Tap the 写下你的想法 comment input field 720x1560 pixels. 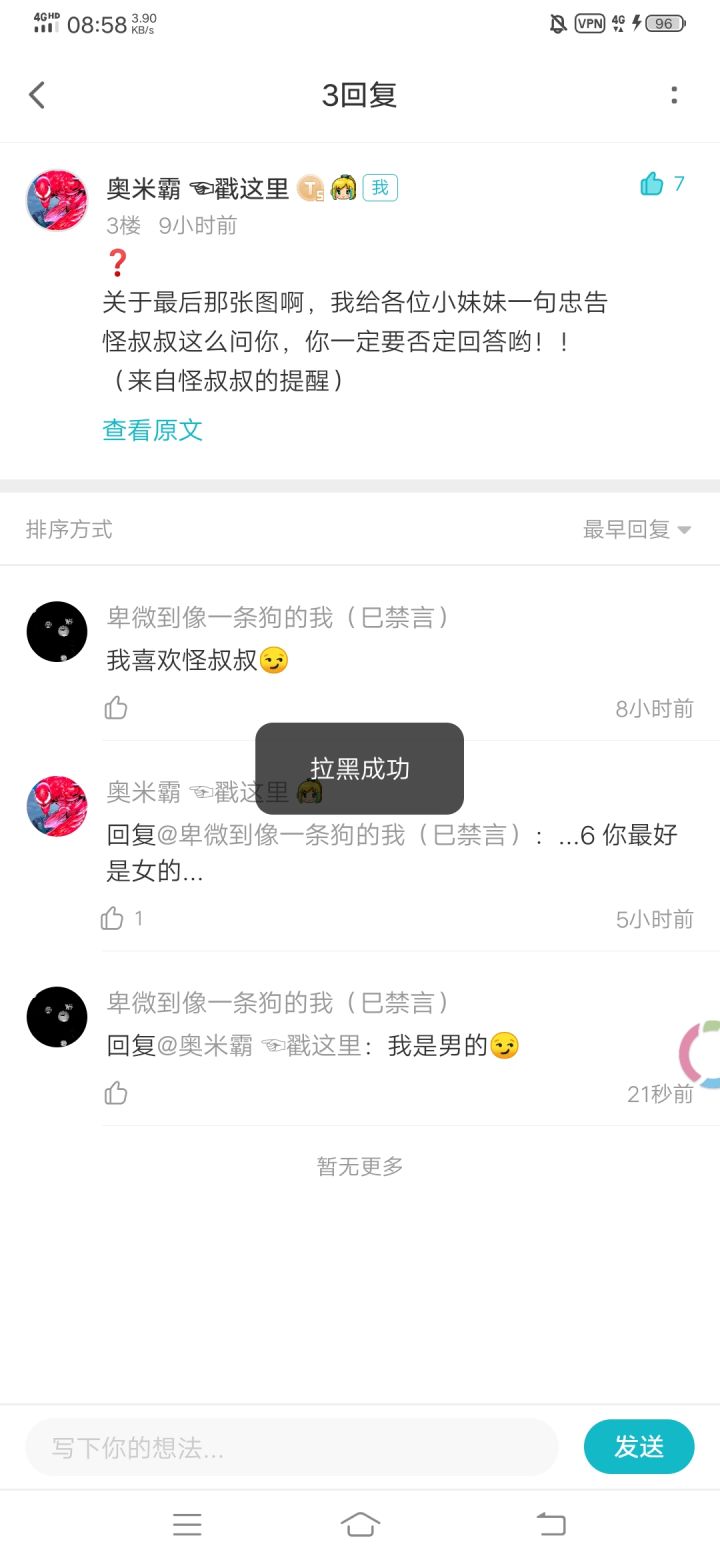click(290, 1447)
